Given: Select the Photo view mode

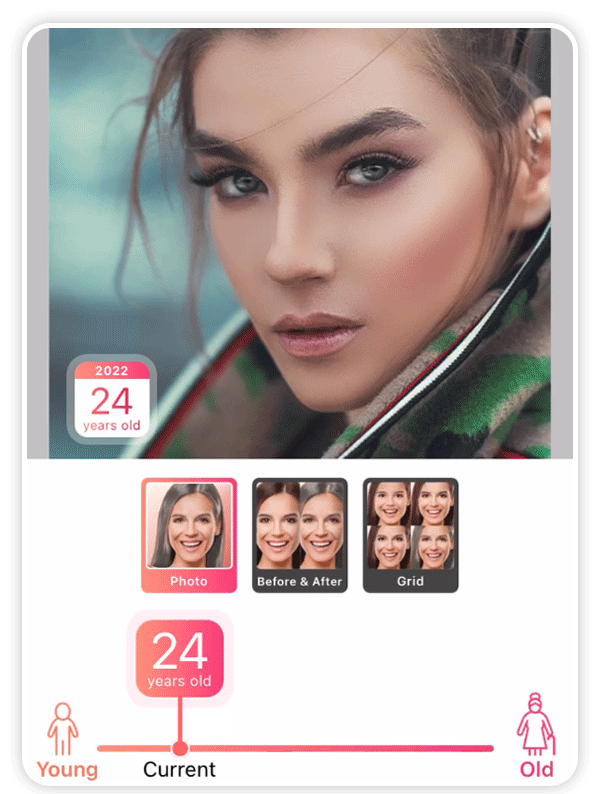Looking at the screenshot, I should point(189,535).
